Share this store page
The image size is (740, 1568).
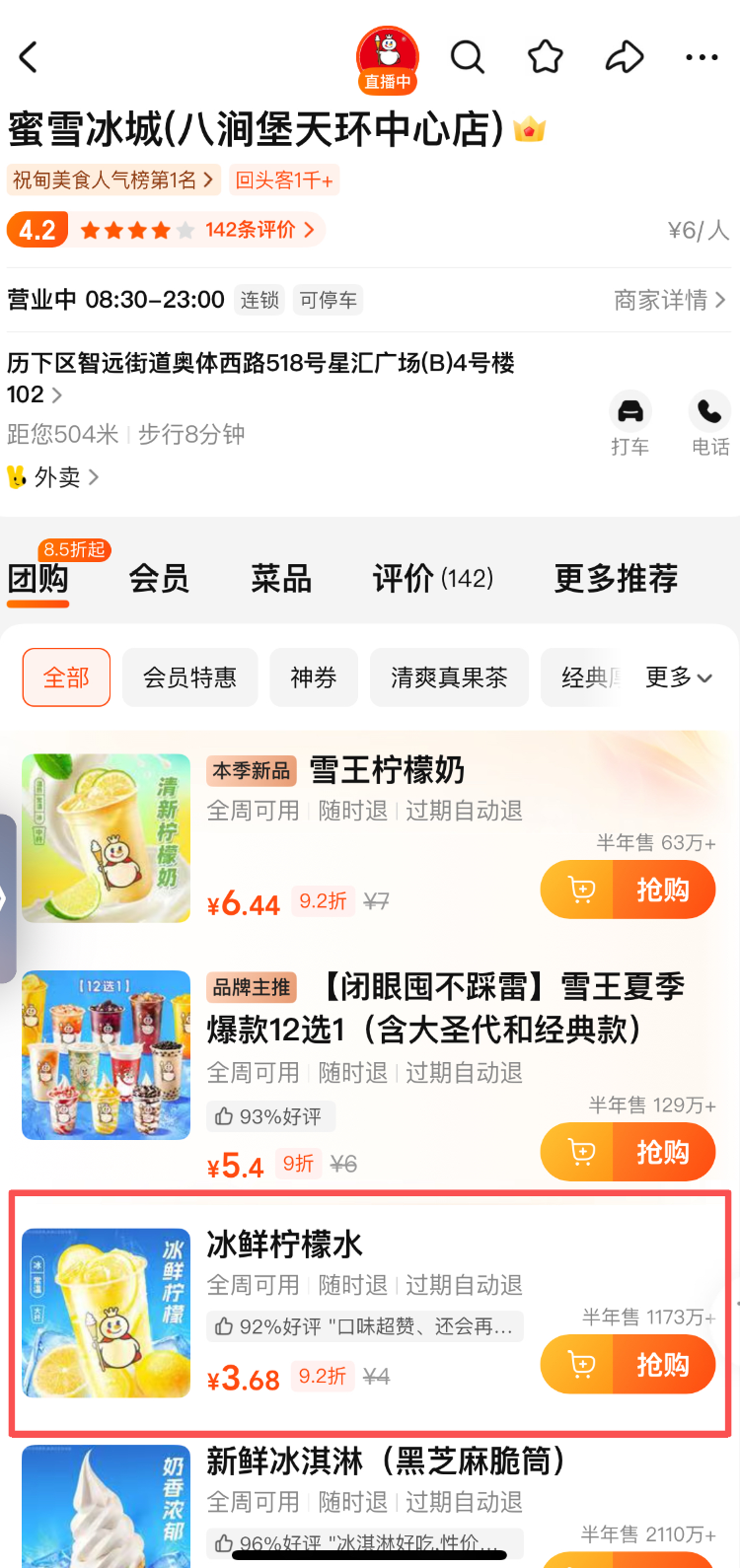pos(624,57)
